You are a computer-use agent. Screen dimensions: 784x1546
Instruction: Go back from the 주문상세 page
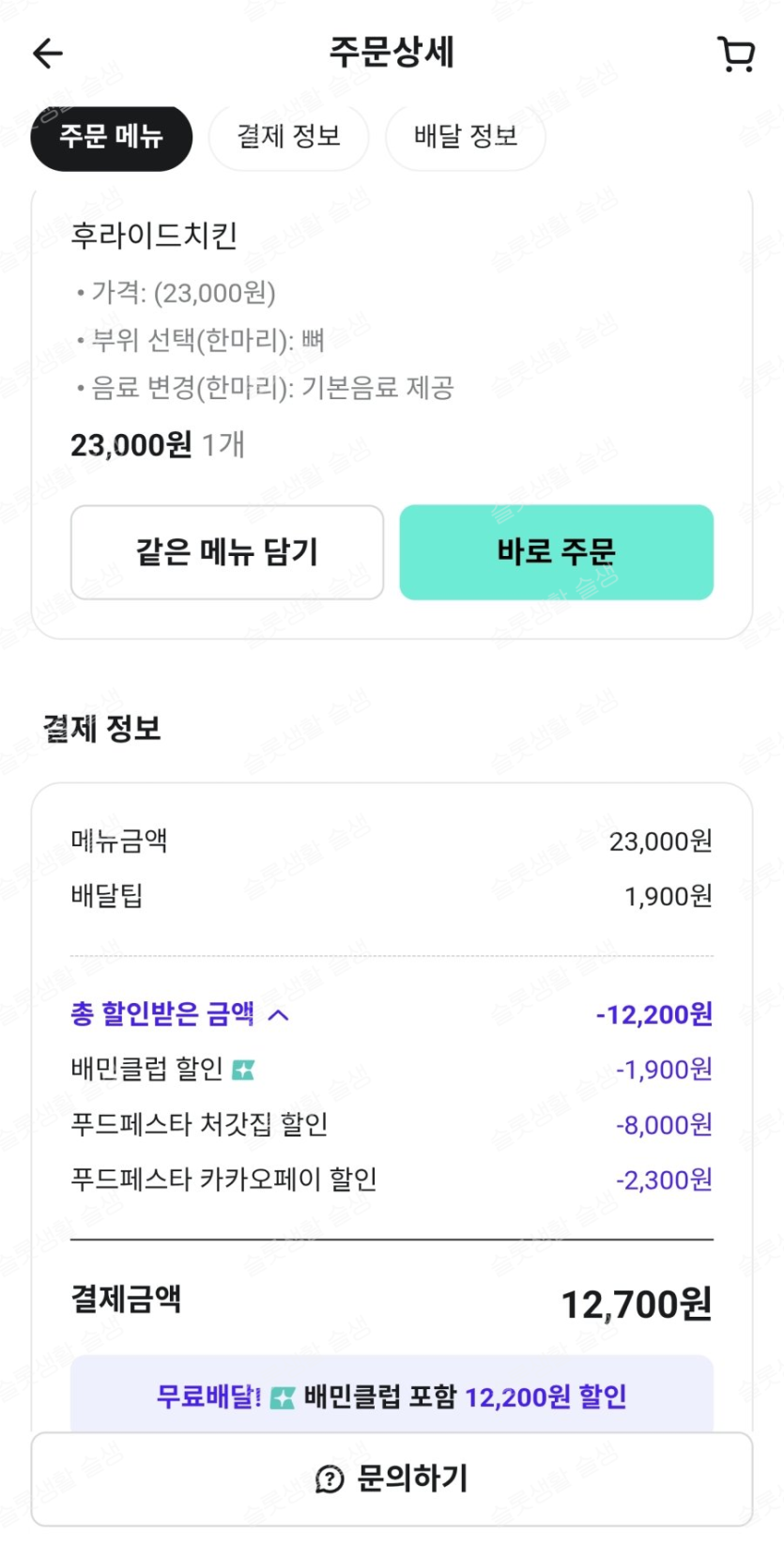click(x=48, y=54)
